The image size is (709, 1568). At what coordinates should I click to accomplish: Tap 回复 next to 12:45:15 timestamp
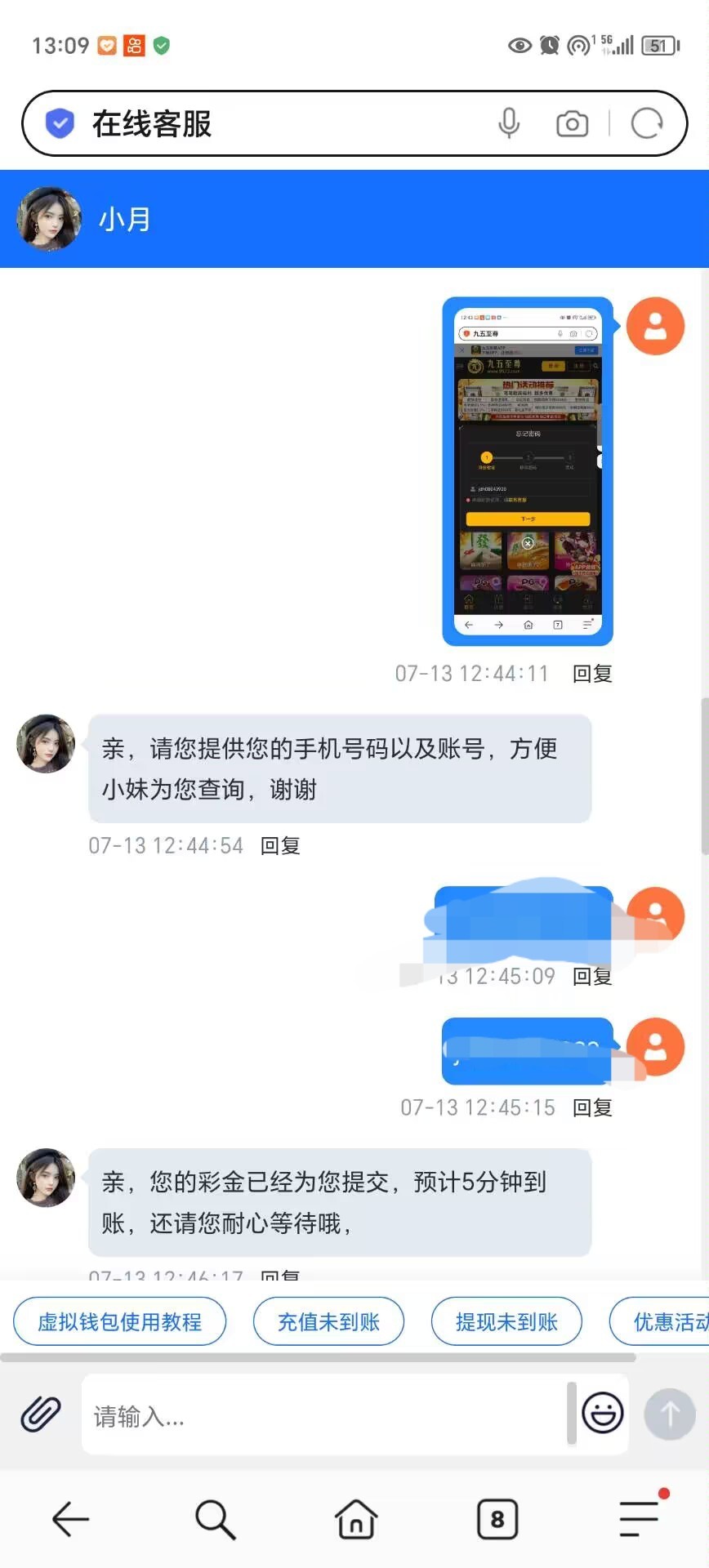tap(592, 1108)
